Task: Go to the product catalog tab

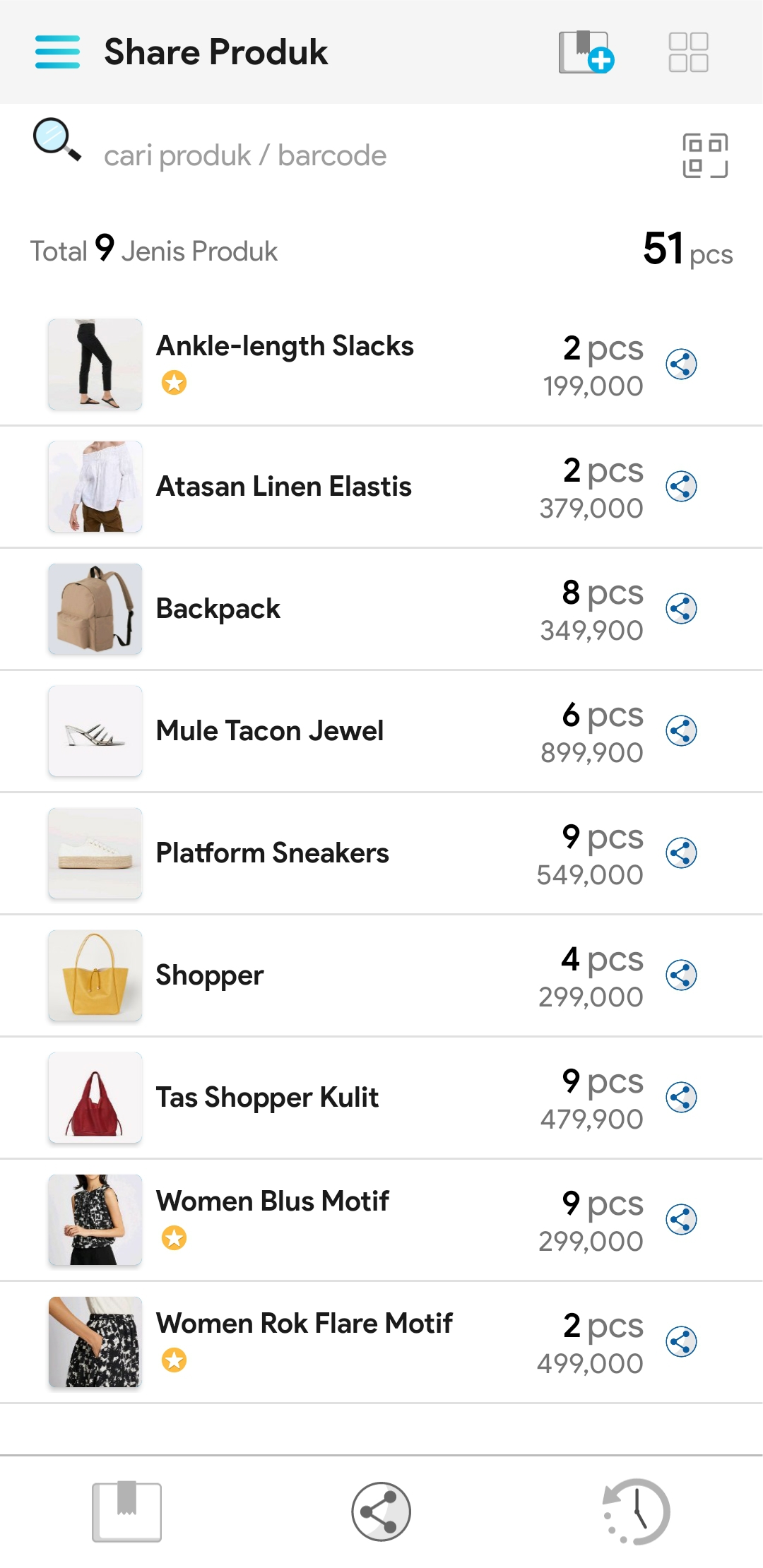Action: [126, 1511]
